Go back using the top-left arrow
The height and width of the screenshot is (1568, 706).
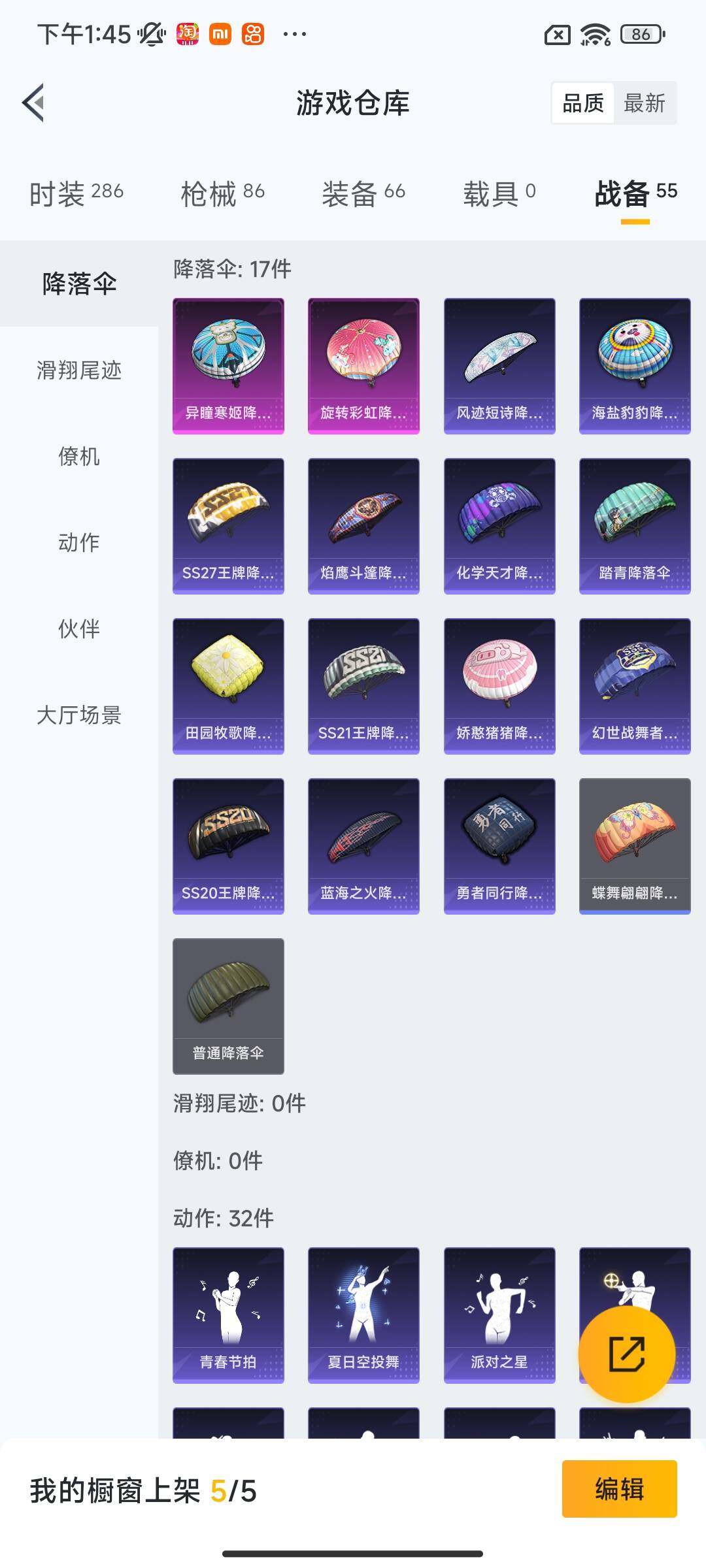tap(34, 103)
